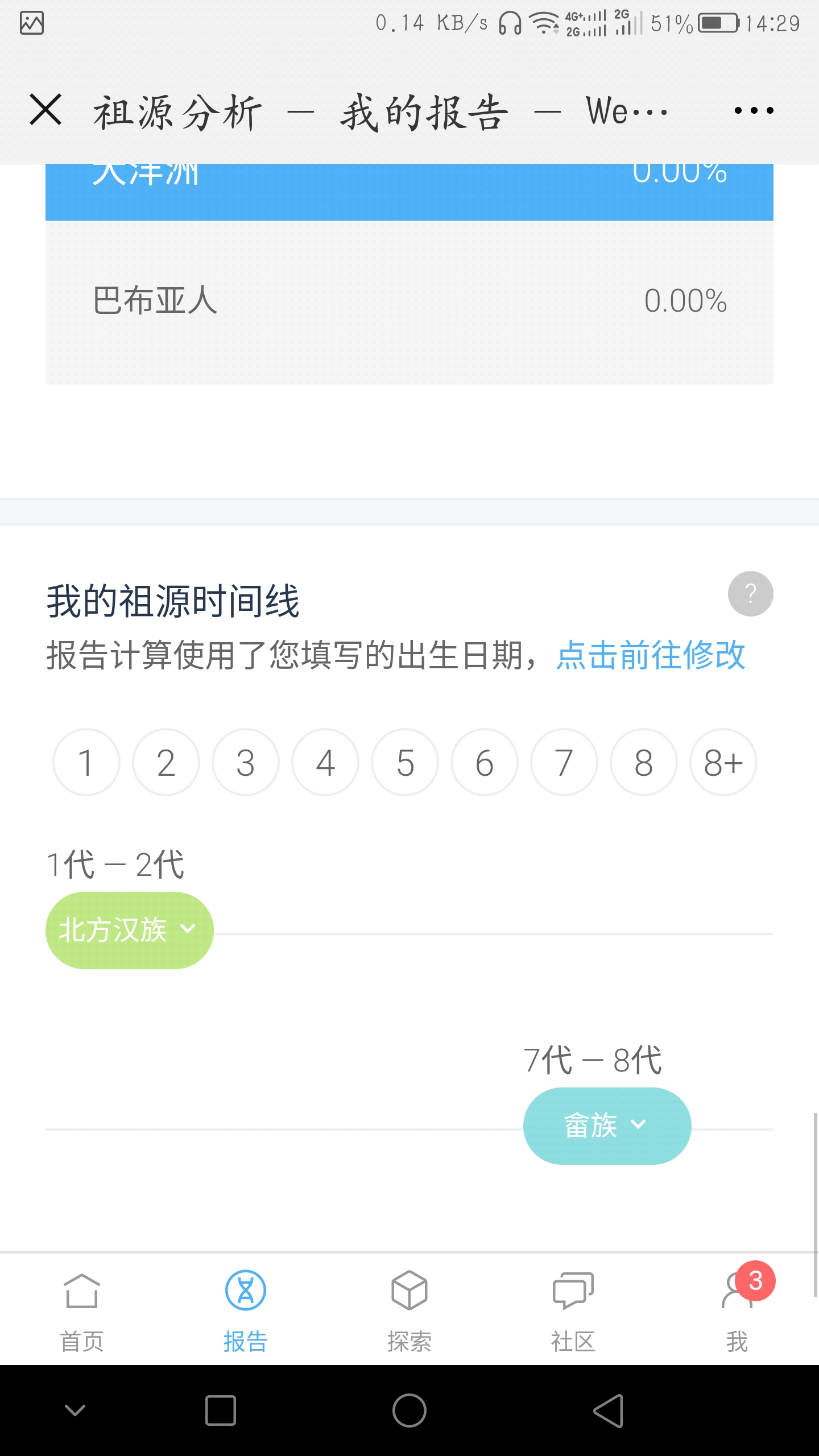The height and width of the screenshot is (1456, 819).
Task: Expand the 北方汉族 chip
Action: point(130,930)
